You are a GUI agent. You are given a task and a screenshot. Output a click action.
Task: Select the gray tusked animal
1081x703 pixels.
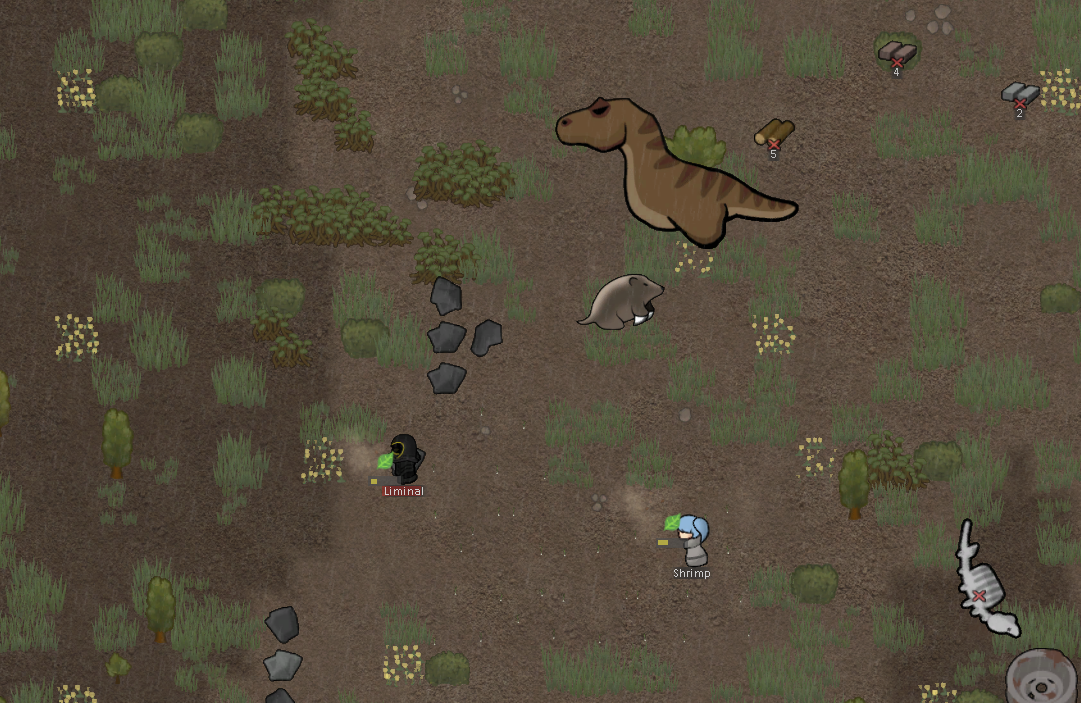[622, 302]
